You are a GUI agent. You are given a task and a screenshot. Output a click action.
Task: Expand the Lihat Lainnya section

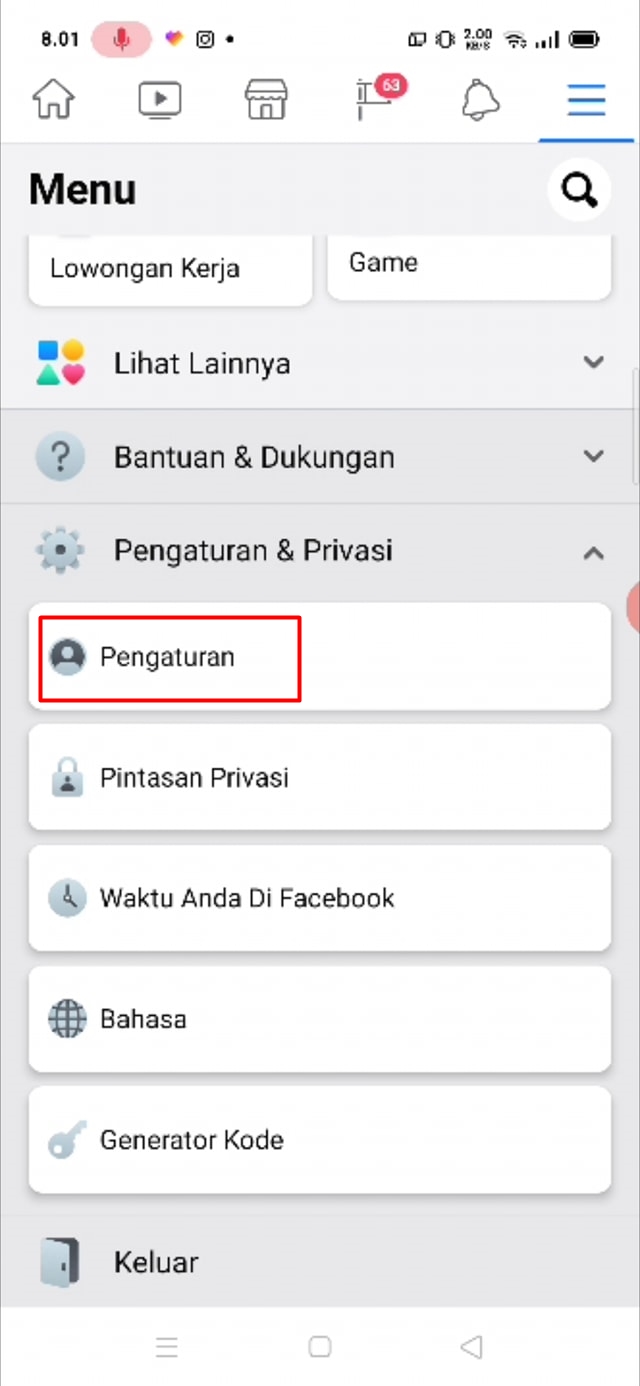pyautogui.click(x=318, y=363)
